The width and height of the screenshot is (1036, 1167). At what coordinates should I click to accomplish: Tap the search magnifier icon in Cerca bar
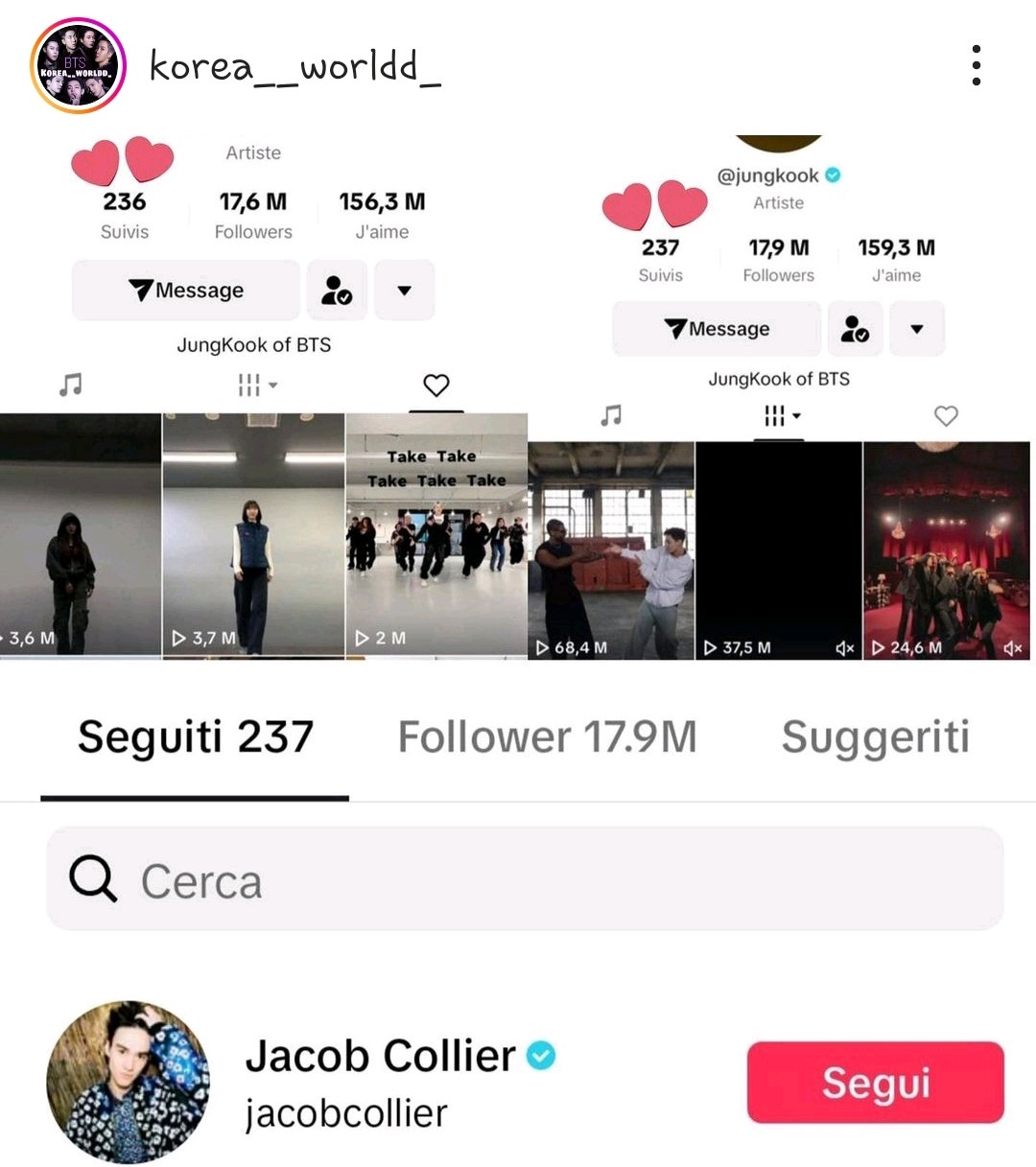point(91,877)
